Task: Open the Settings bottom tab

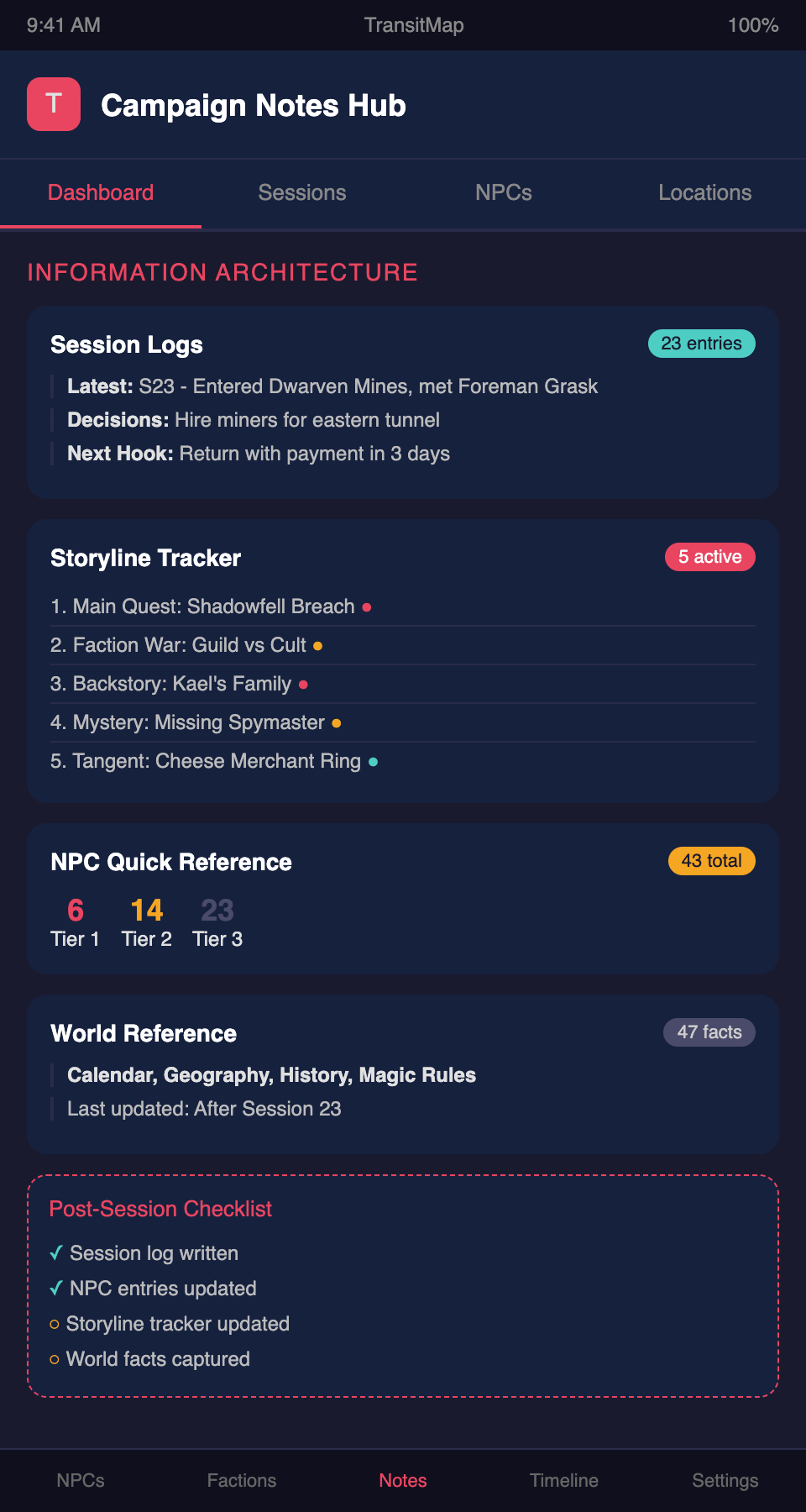Action: (x=725, y=1480)
